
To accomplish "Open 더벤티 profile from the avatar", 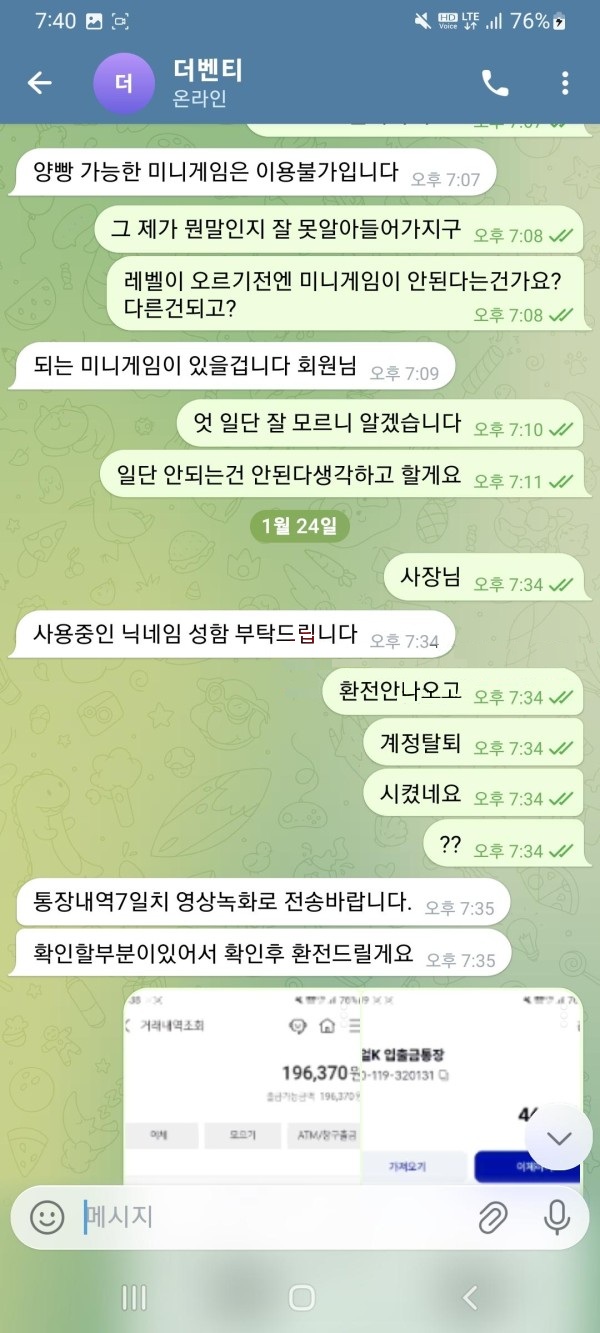I will pyautogui.click(x=123, y=84).
